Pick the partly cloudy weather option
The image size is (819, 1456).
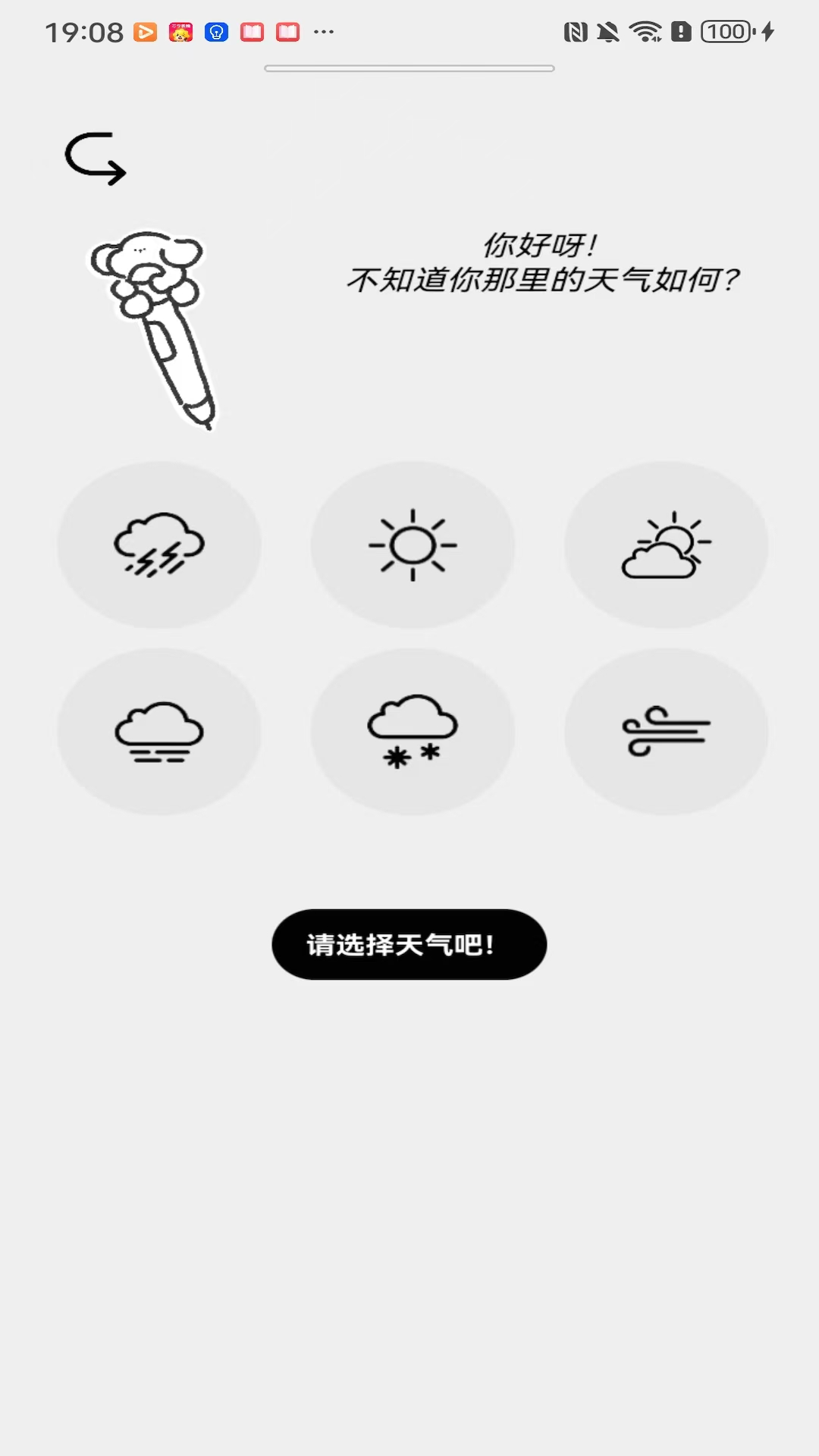[666, 544]
